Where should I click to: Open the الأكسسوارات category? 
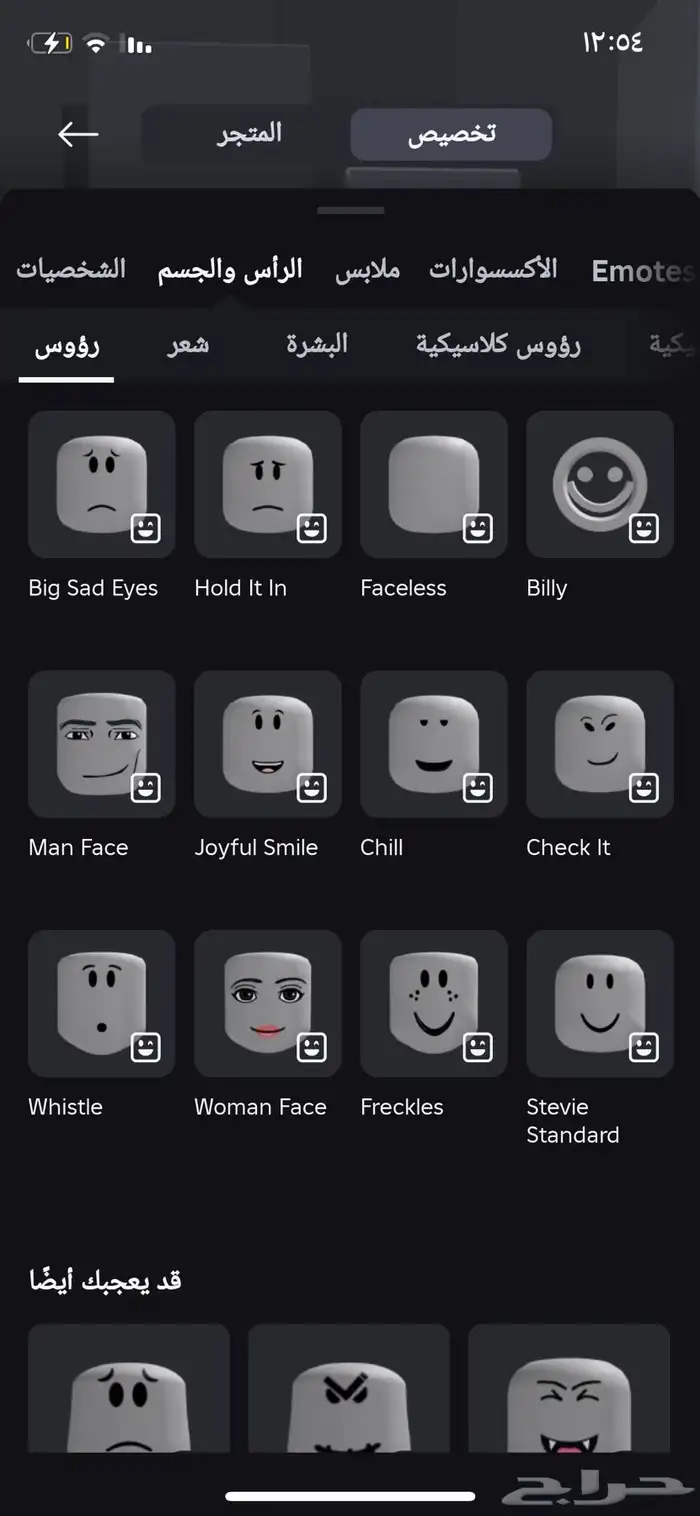[493, 270]
